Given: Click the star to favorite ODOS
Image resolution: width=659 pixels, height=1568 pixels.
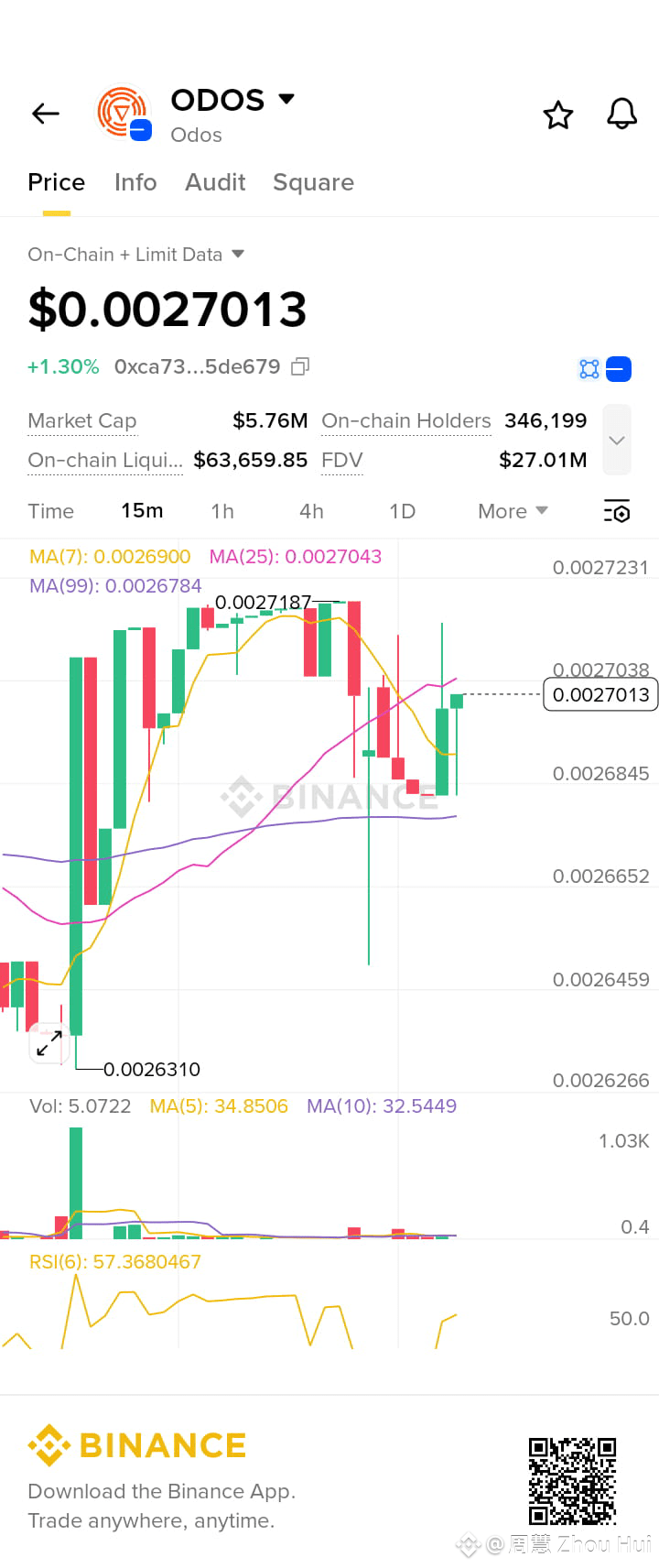Looking at the screenshot, I should pyautogui.click(x=558, y=115).
